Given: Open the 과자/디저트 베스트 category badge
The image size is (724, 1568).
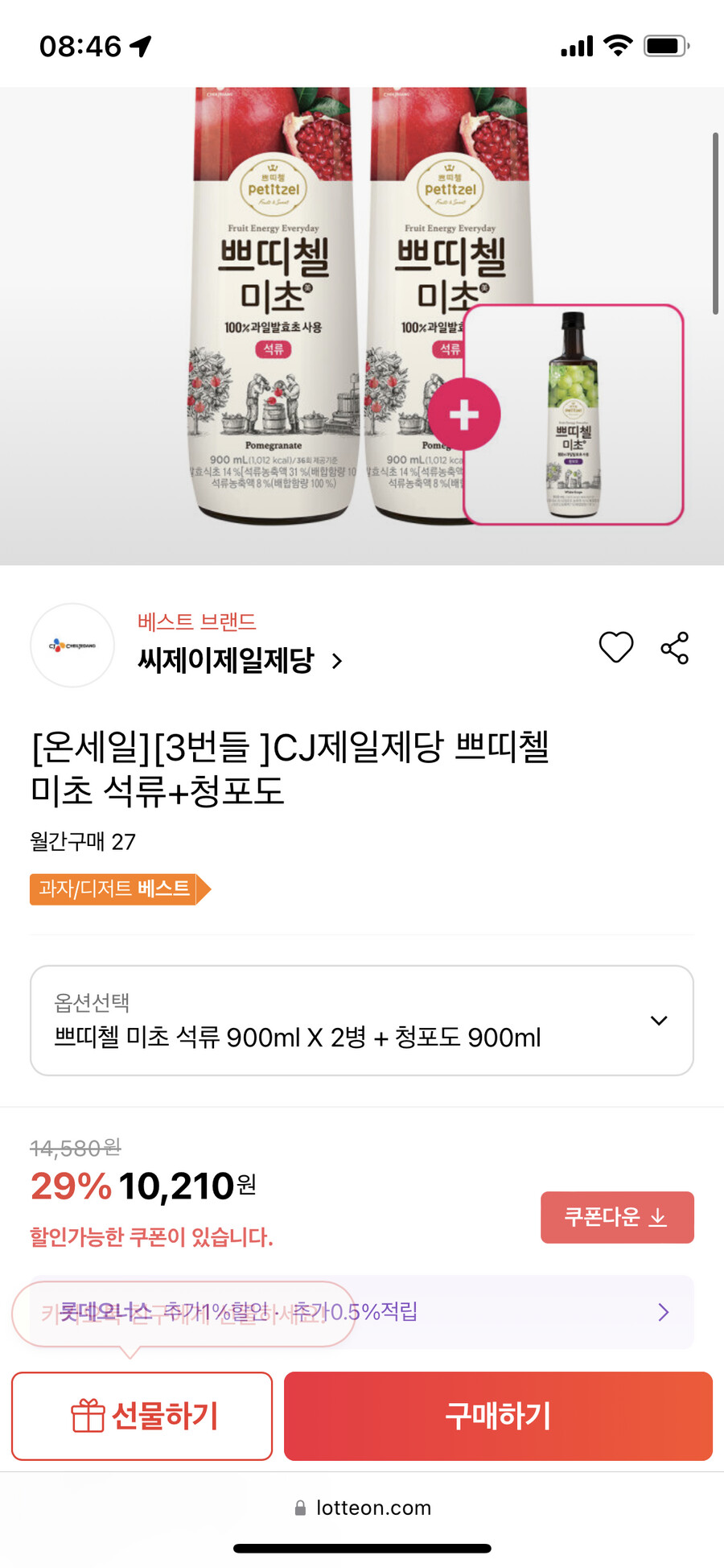Looking at the screenshot, I should [x=113, y=889].
